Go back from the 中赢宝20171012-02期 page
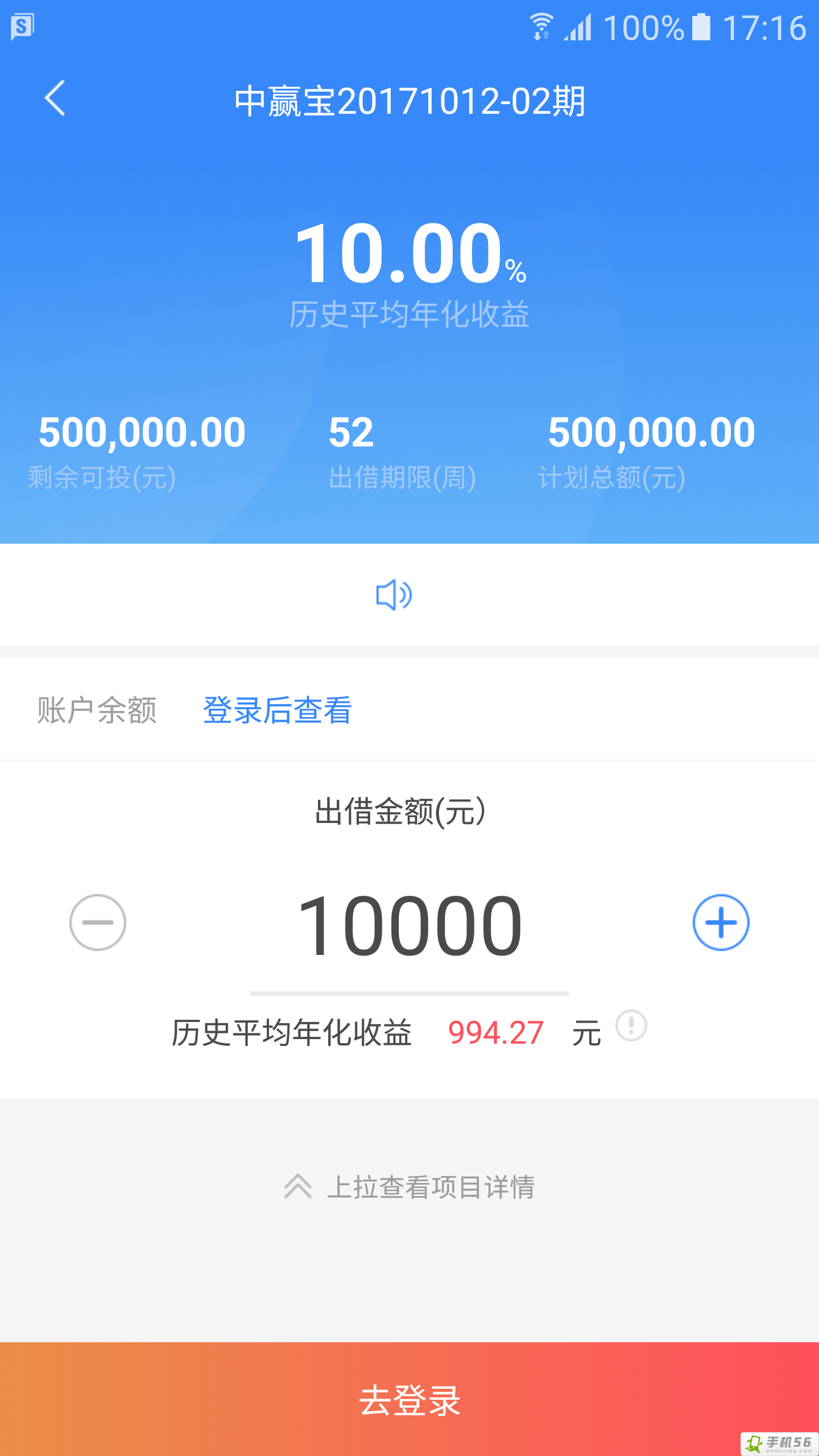 point(55,98)
